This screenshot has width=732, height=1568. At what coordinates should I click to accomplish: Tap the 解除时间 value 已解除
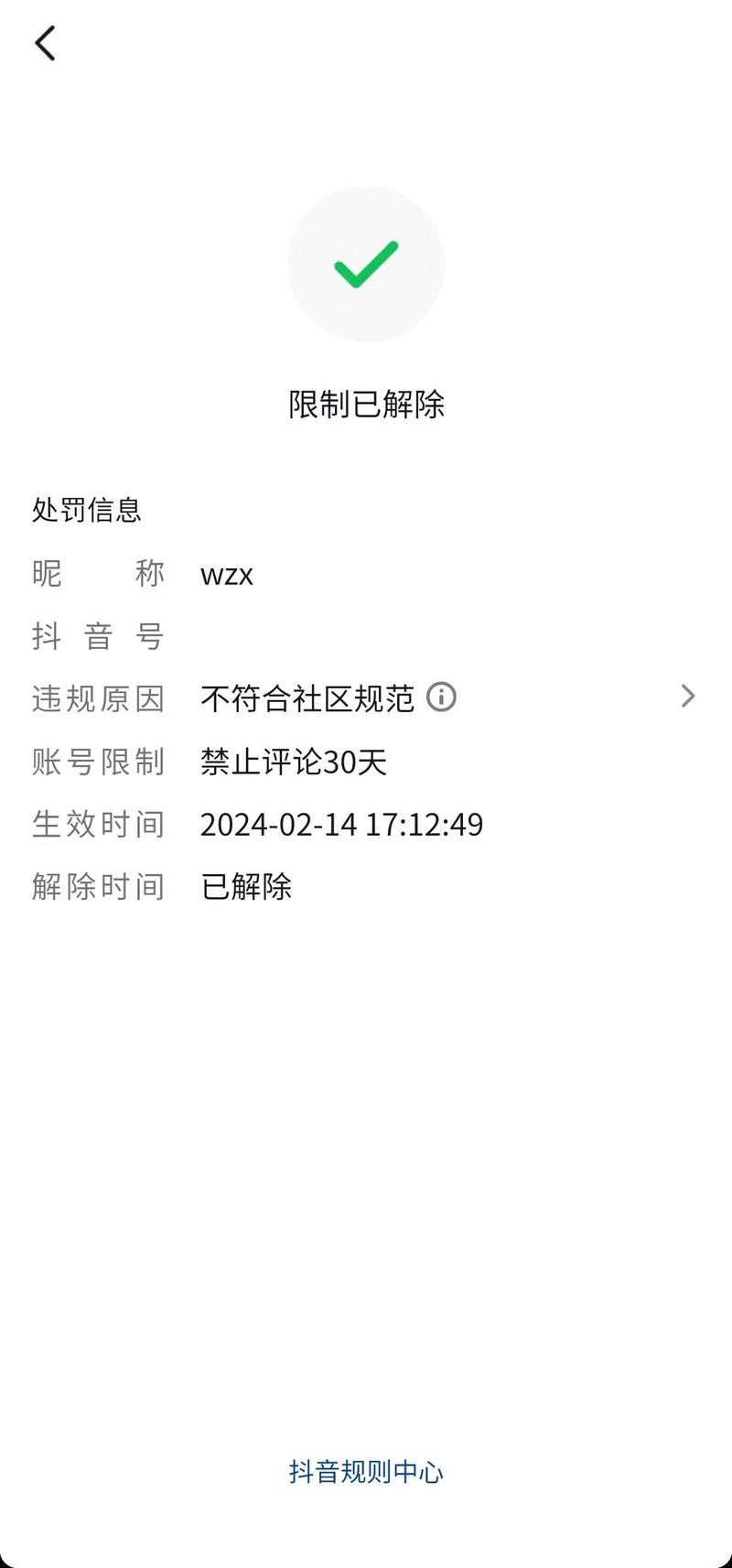[245, 885]
